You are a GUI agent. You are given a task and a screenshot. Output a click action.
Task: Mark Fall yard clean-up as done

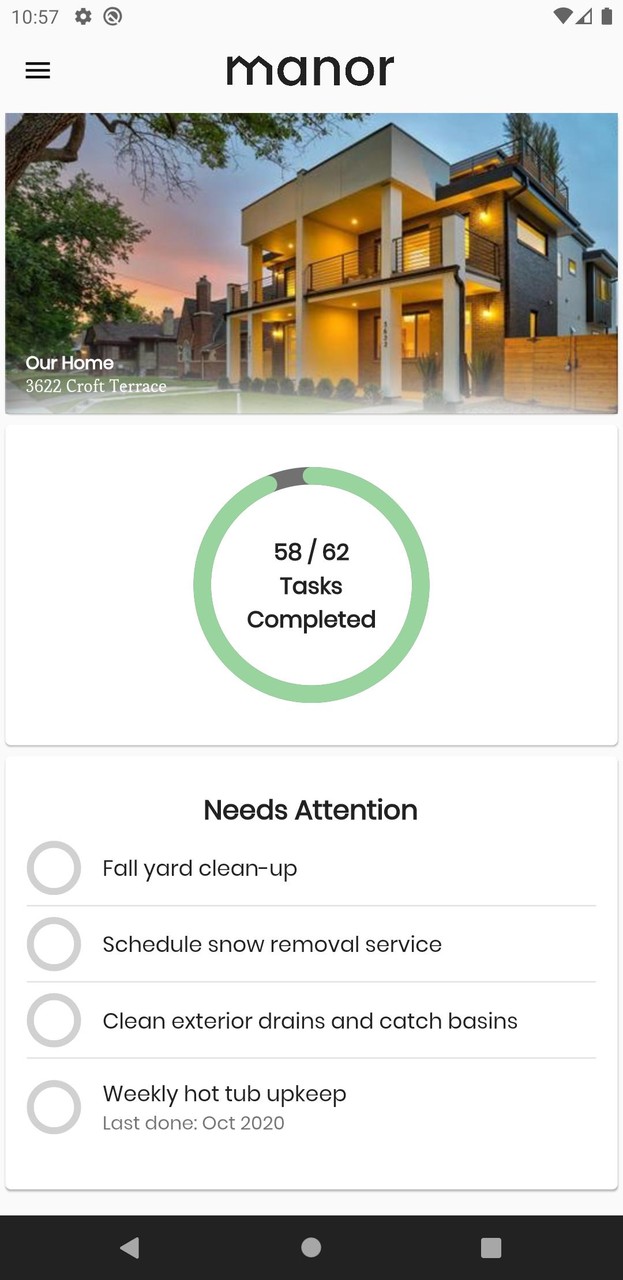[x=54, y=868]
